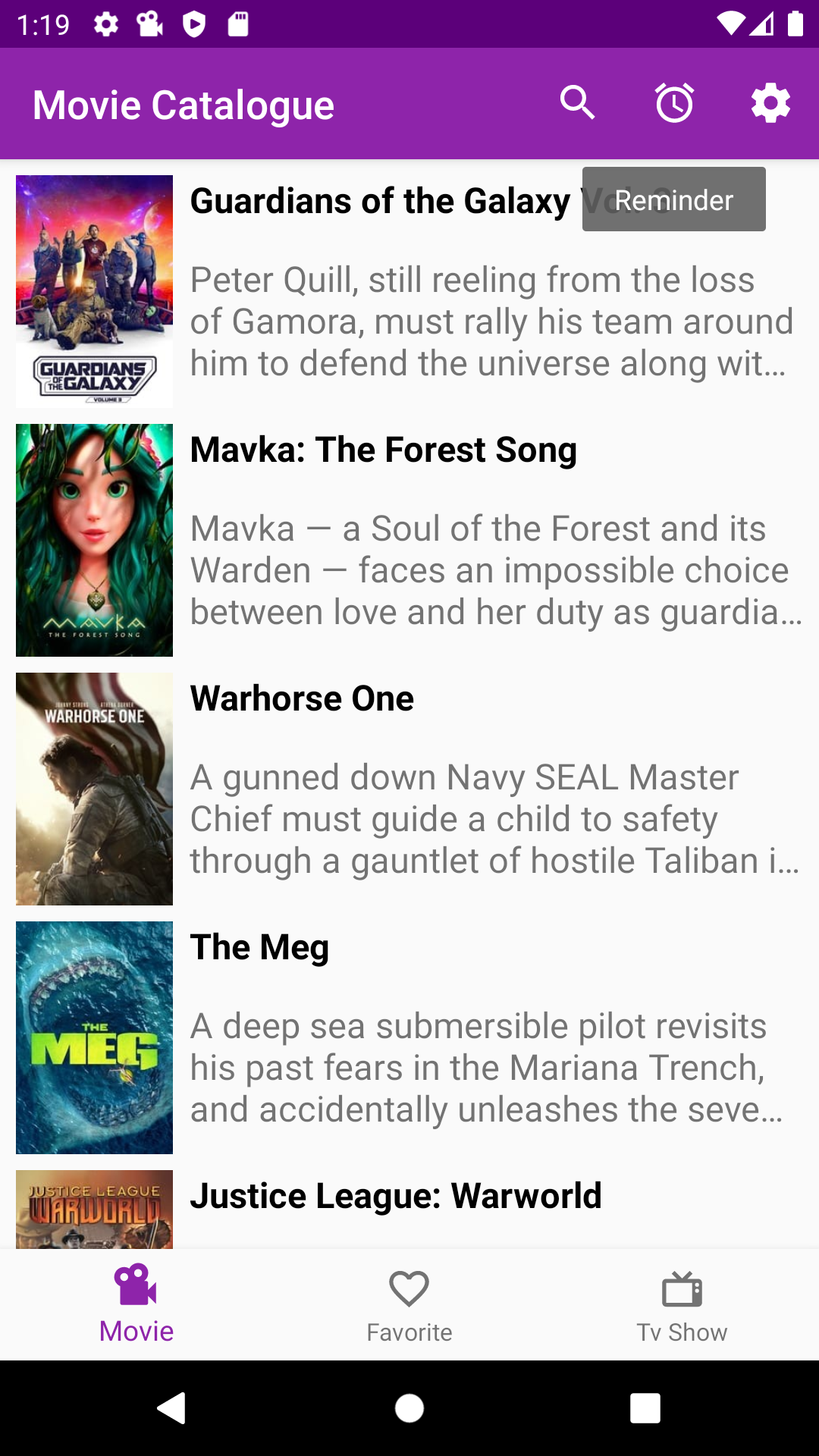Switch to the Tv Show tab

click(682, 1304)
